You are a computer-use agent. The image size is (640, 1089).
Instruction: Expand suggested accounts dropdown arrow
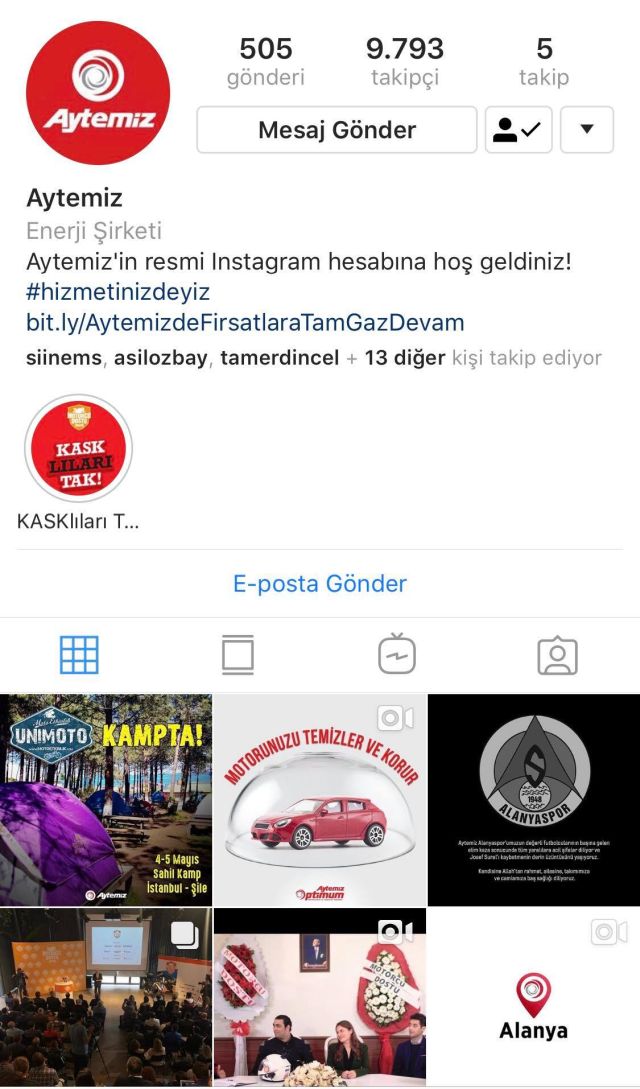click(587, 130)
